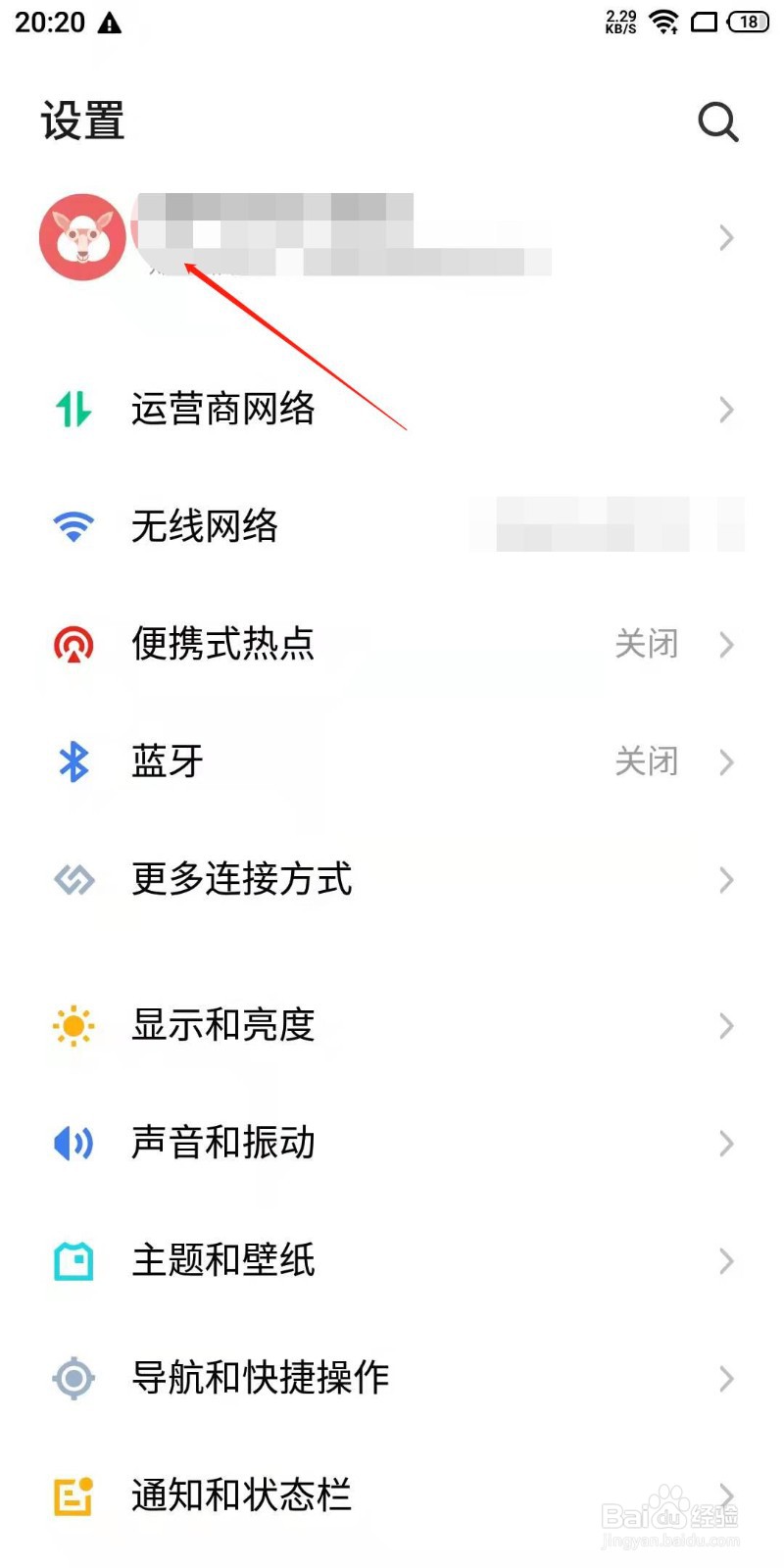This screenshot has width=784, height=1568.
Task: Expand the profile account row chevron
Action: (726, 237)
